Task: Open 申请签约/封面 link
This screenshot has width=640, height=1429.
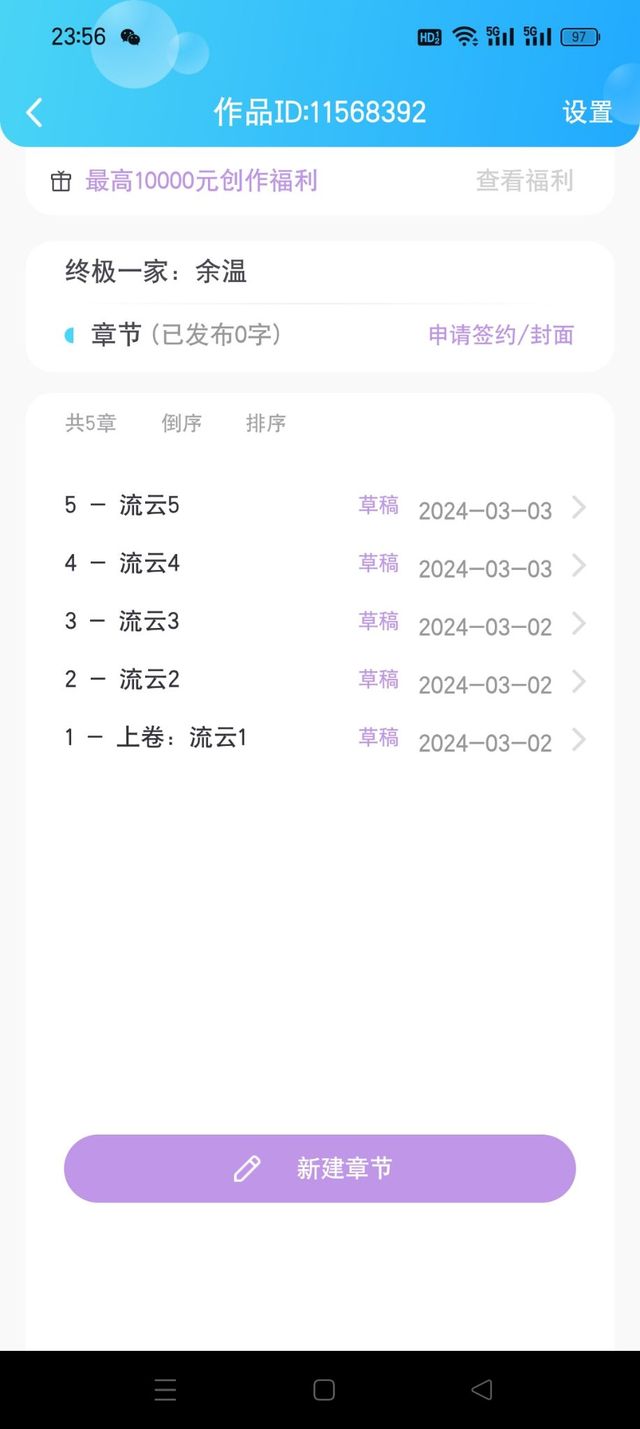Action: pos(501,335)
